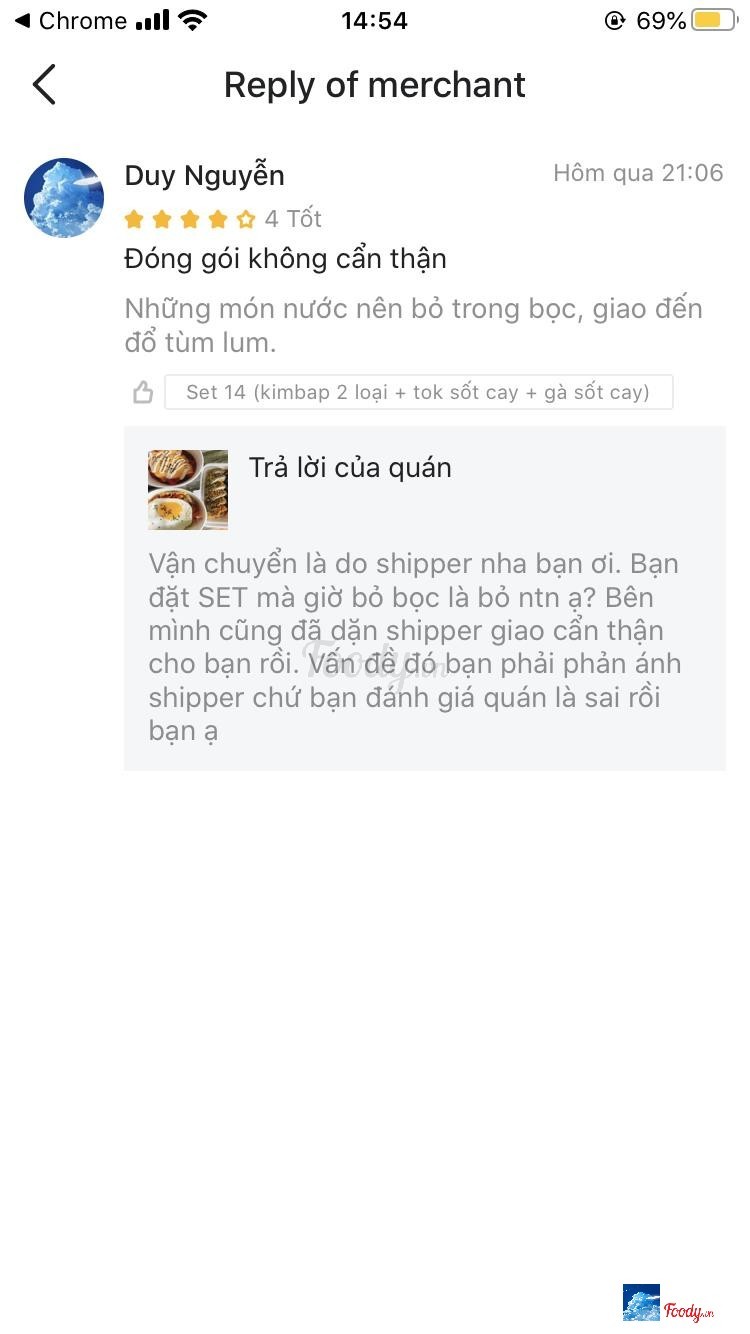Return to Chrome via status bar link
This screenshot has height=1334, width=750.
pyautogui.click(x=70, y=21)
